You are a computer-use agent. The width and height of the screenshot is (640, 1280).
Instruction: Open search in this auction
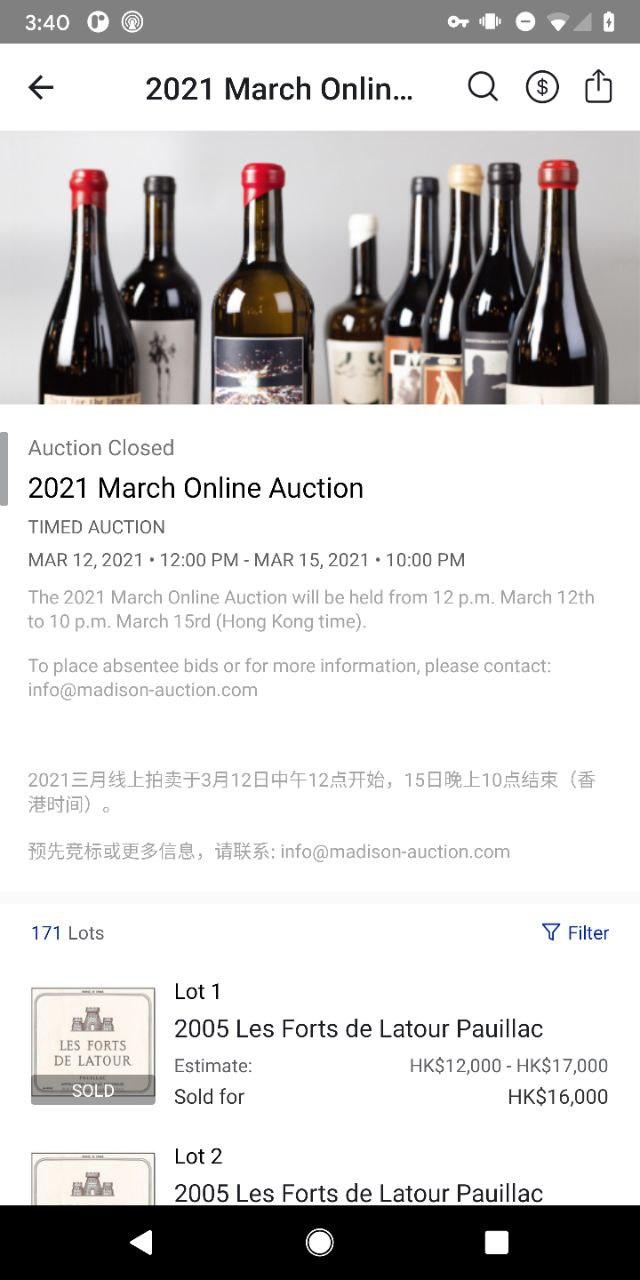point(483,87)
